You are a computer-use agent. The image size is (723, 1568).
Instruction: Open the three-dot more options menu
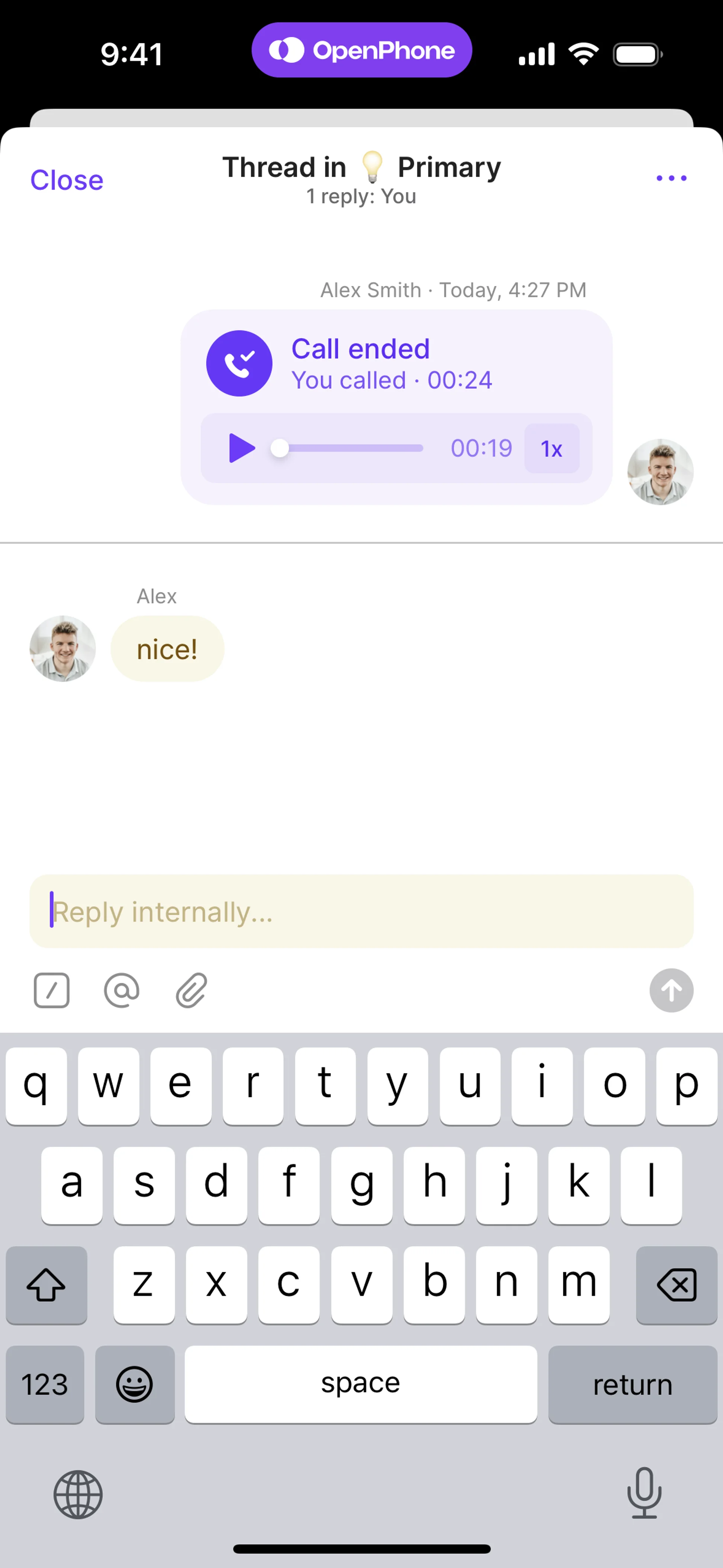(x=671, y=178)
